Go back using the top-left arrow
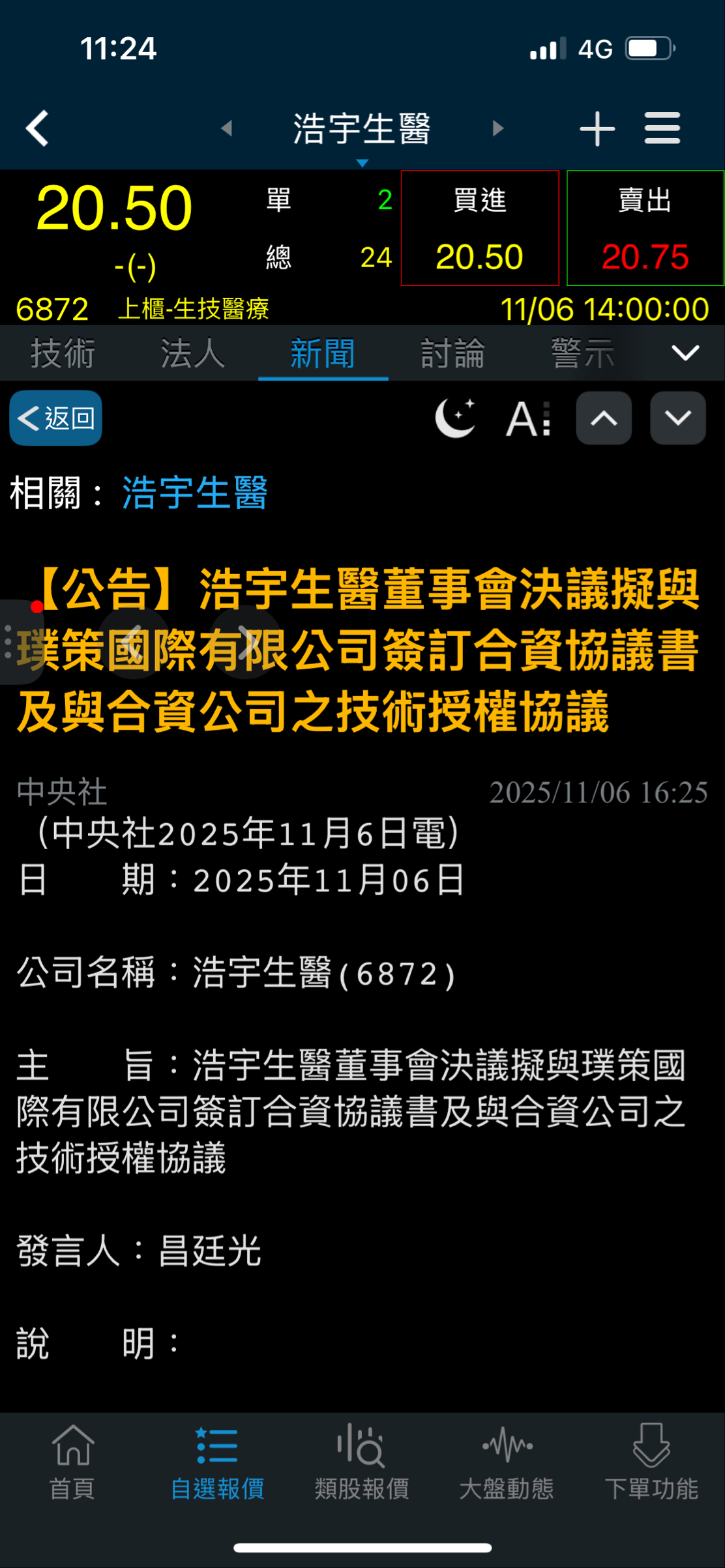 tap(37, 128)
